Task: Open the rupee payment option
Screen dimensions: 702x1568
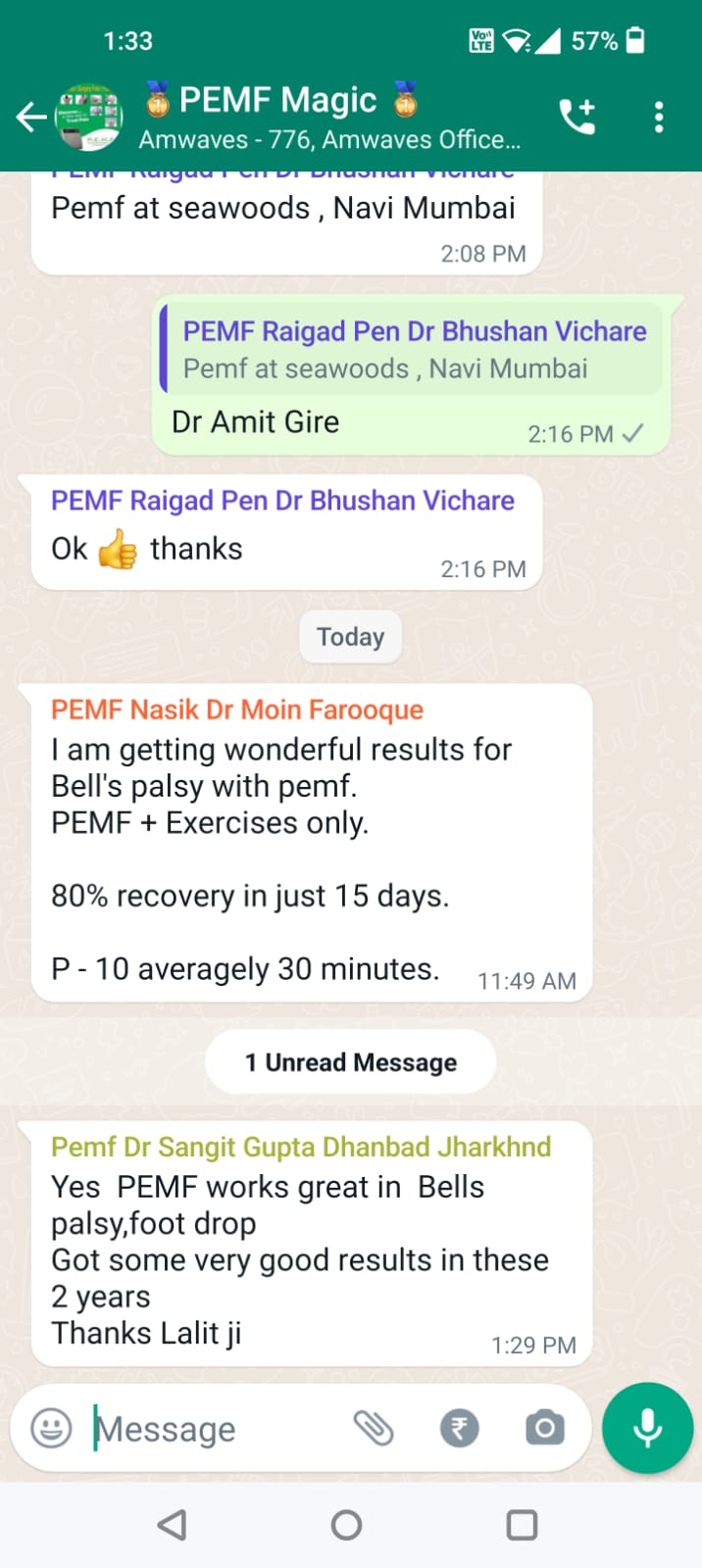Action: point(459,1428)
